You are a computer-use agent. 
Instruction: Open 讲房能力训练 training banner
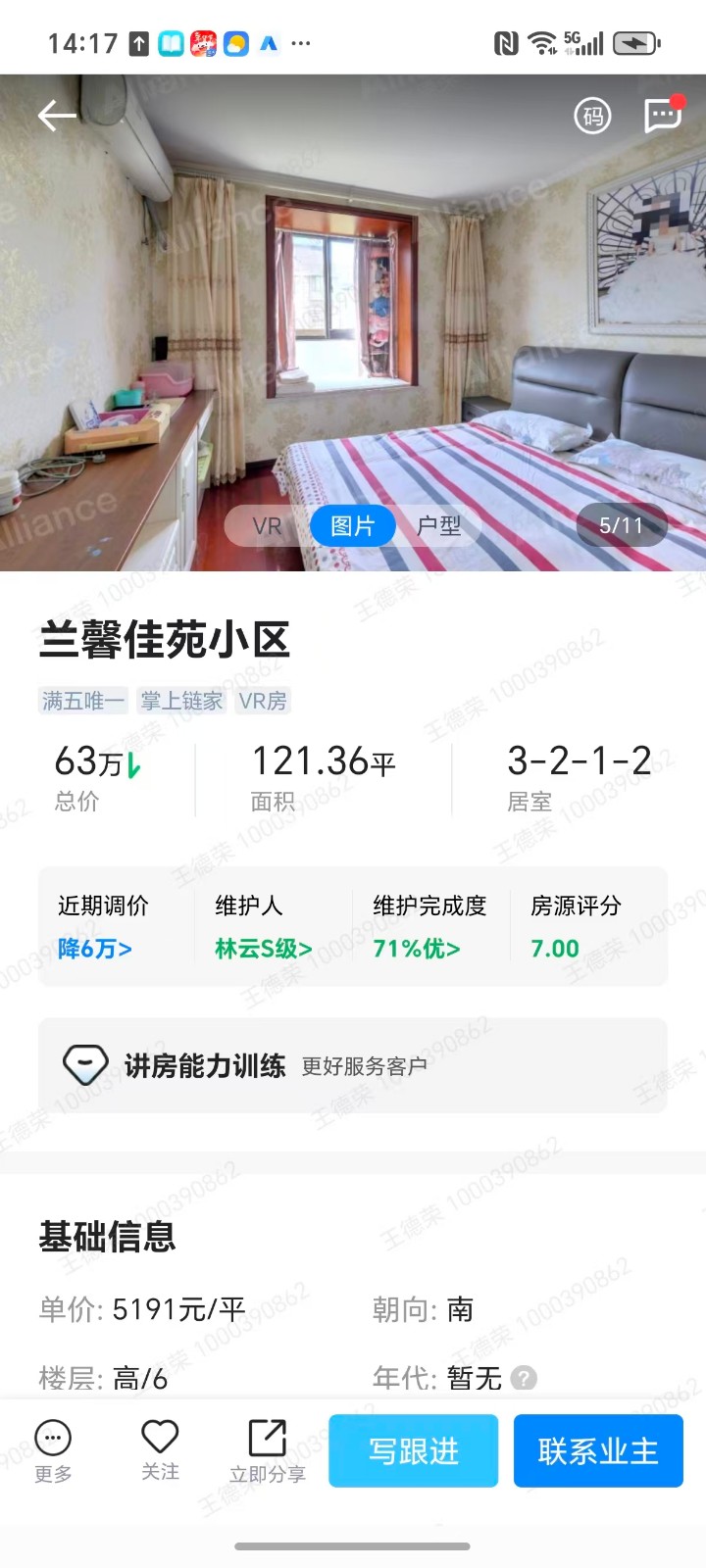(352, 1065)
